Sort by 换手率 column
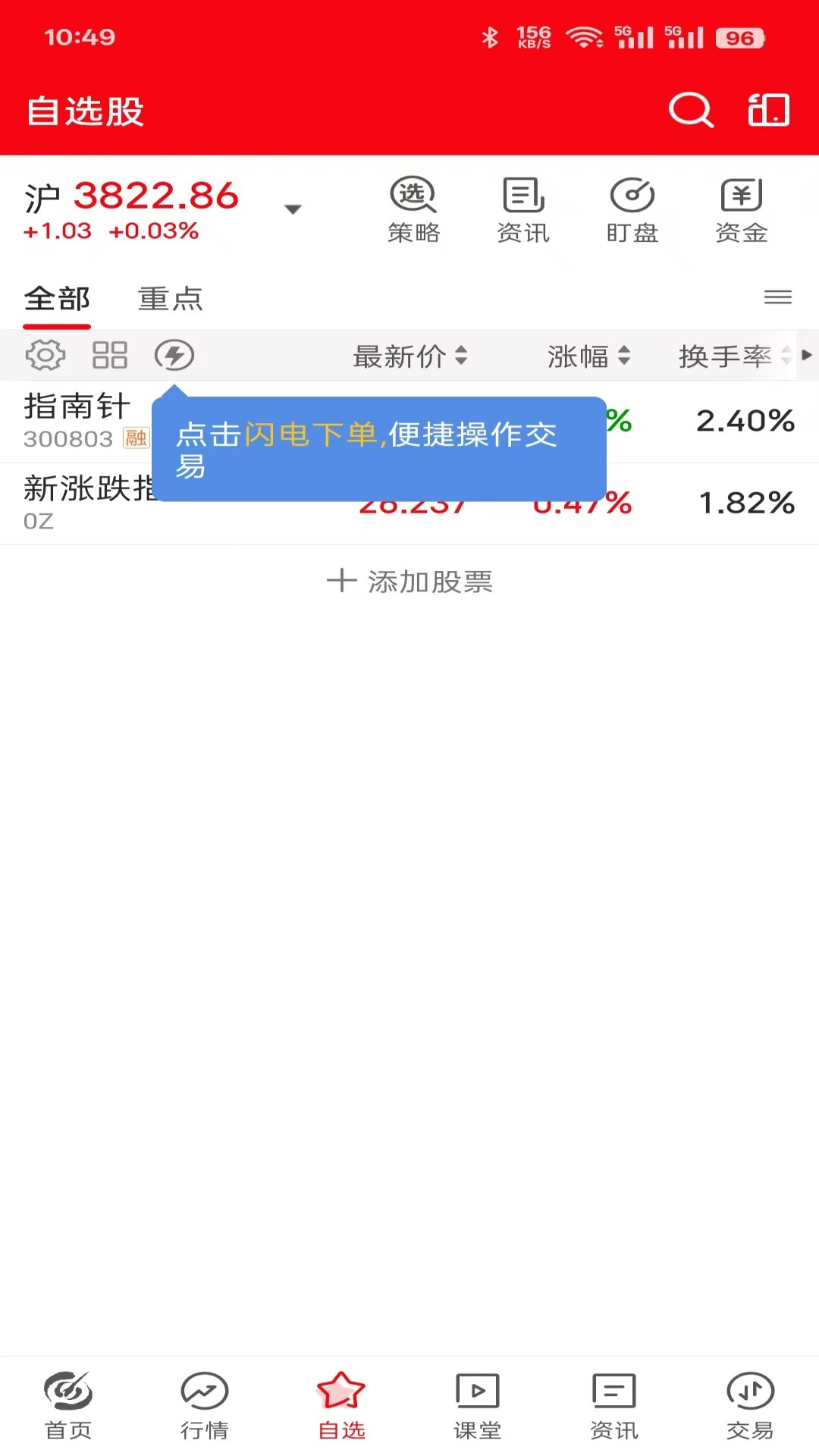This screenshot has width=819, height=1456. [732, 356]
